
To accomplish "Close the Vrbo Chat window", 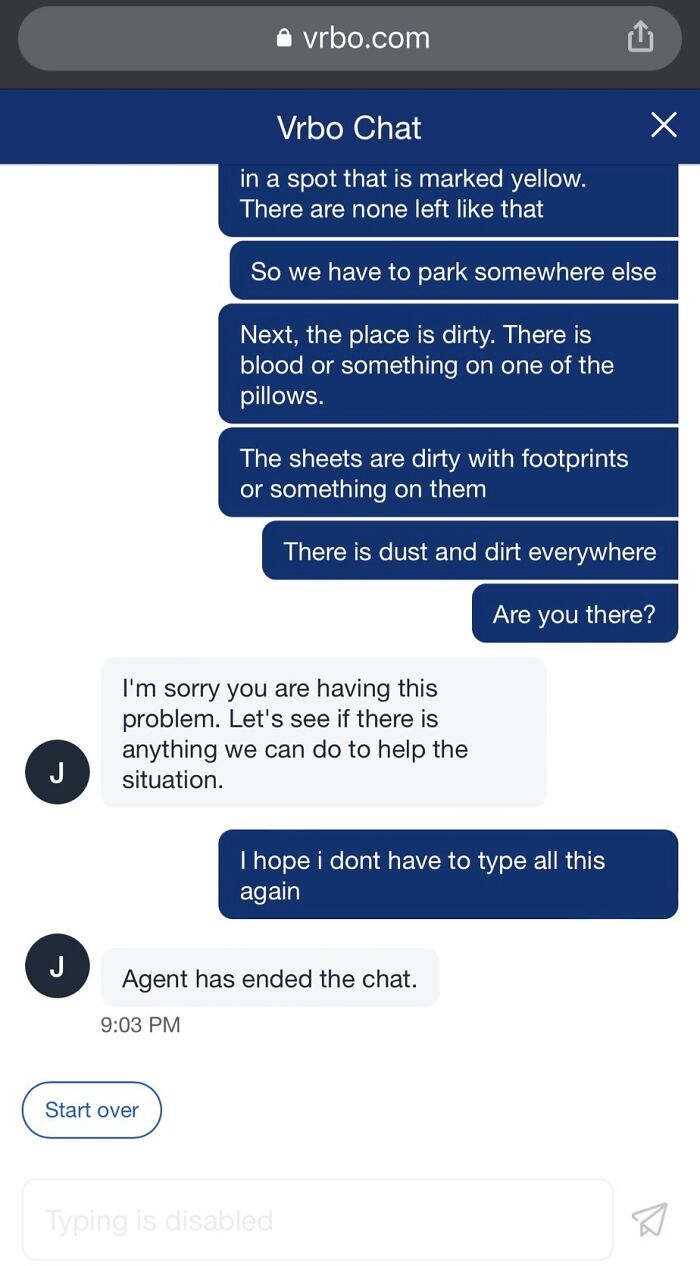I will tap(663, 125).
